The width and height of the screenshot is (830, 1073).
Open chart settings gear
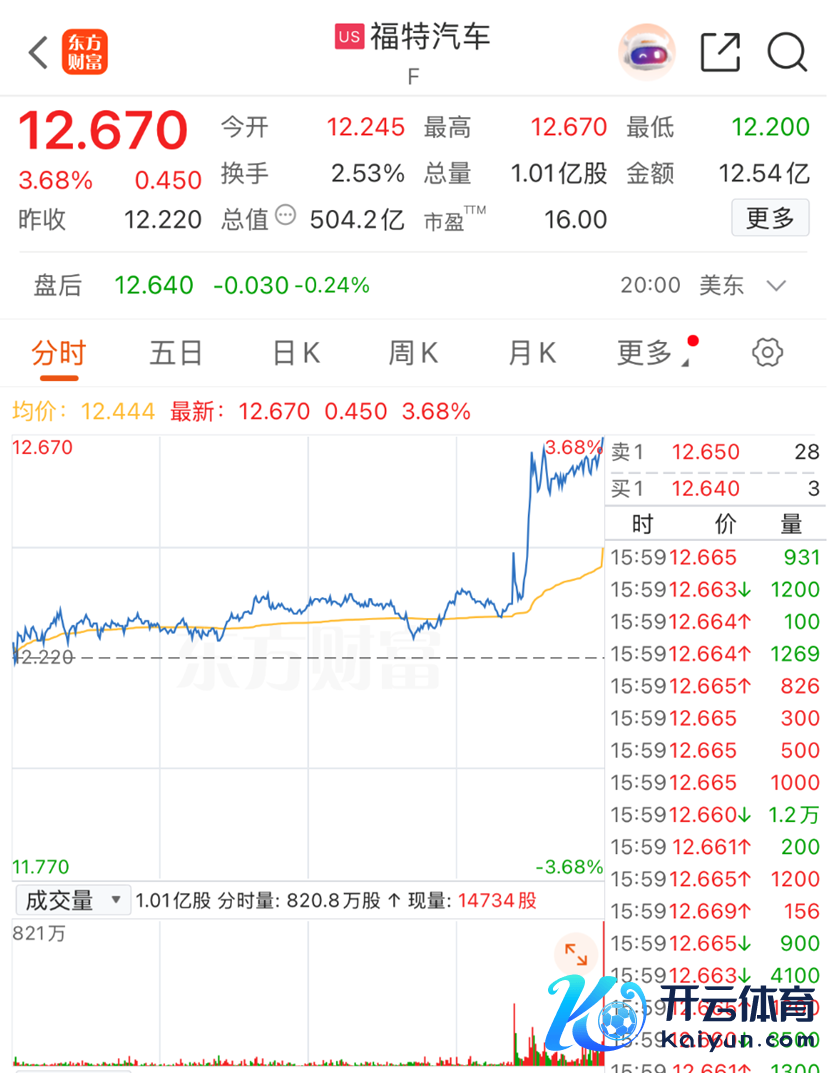click(767, 352)
